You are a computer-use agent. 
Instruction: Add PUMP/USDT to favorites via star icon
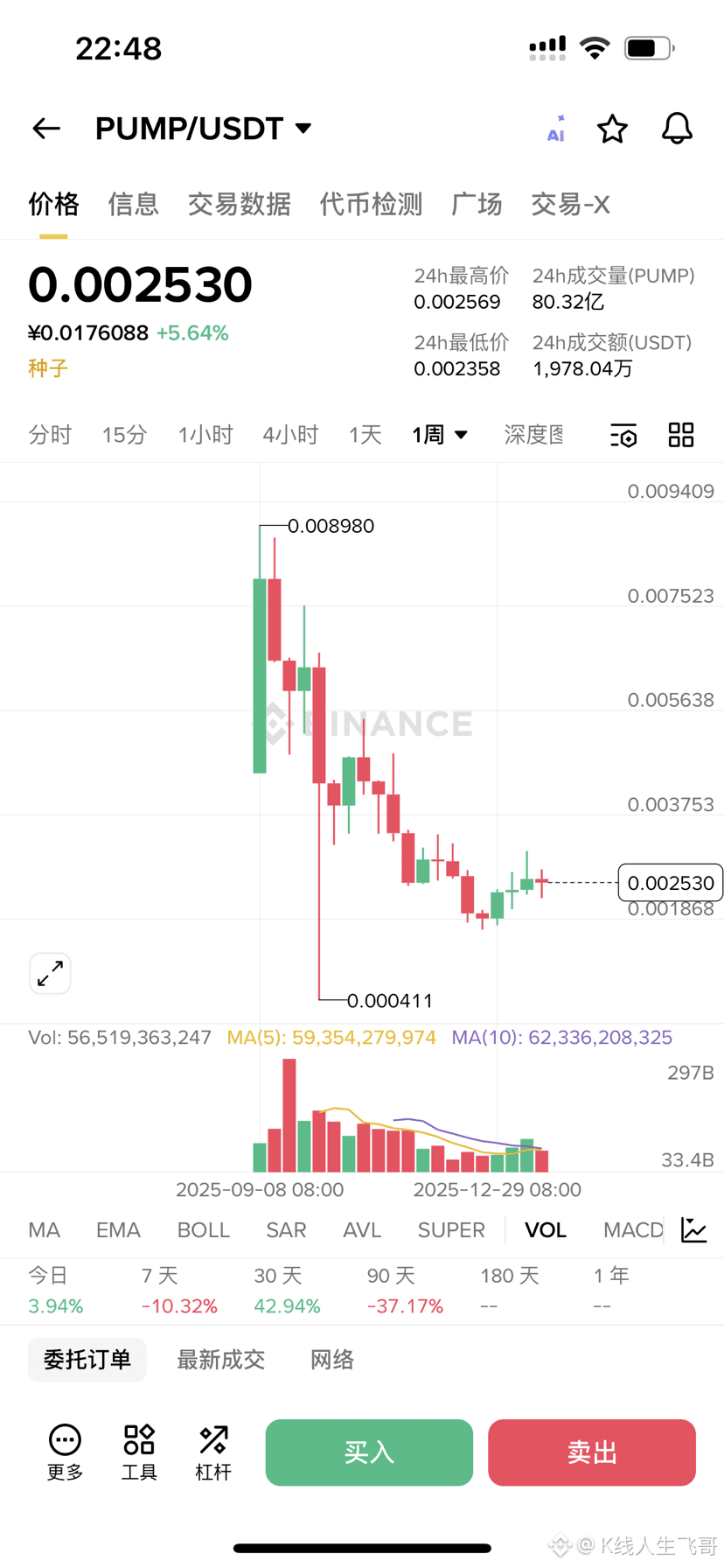tap(612, 129)
